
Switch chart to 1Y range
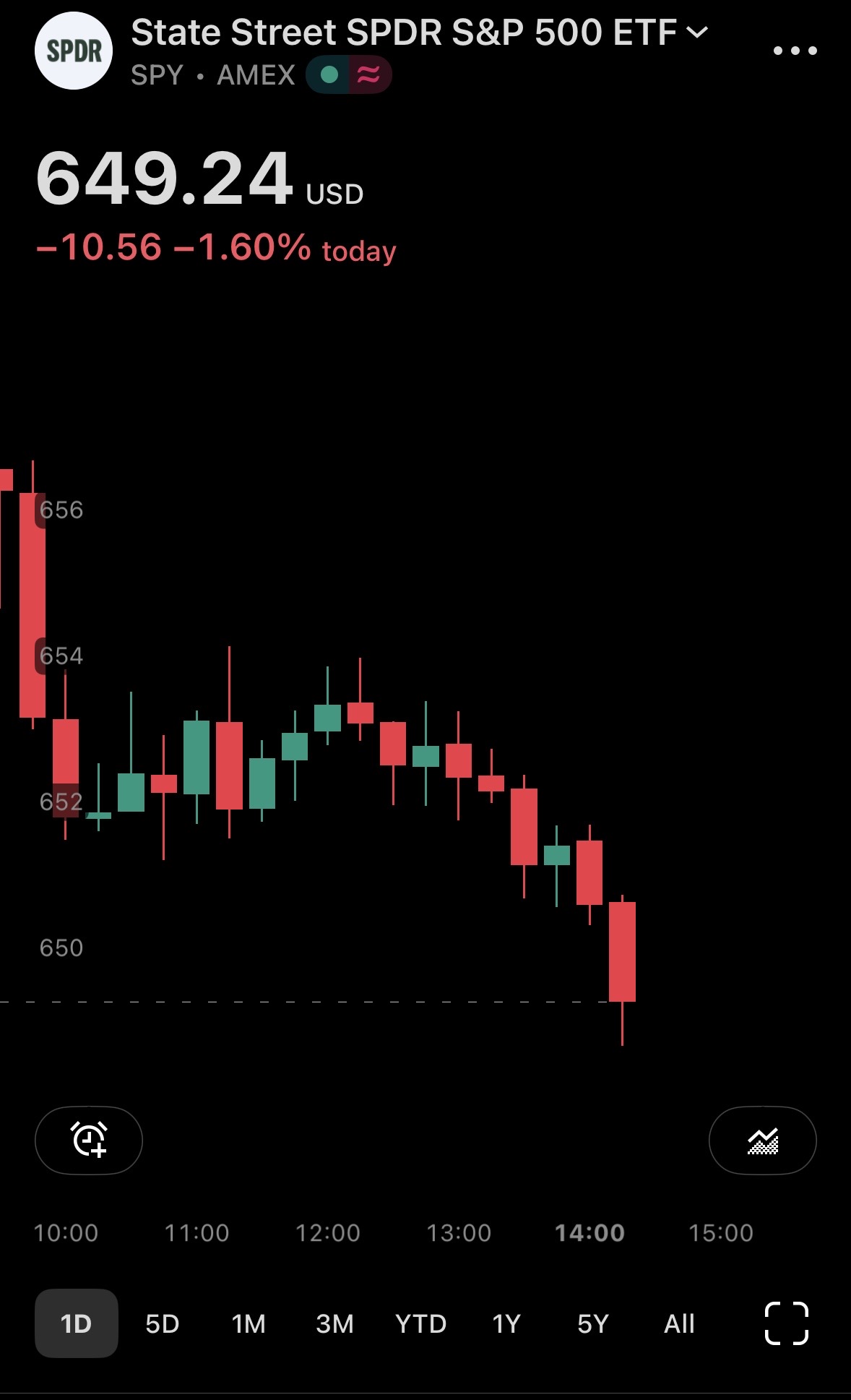click(x=506, y=1323)
